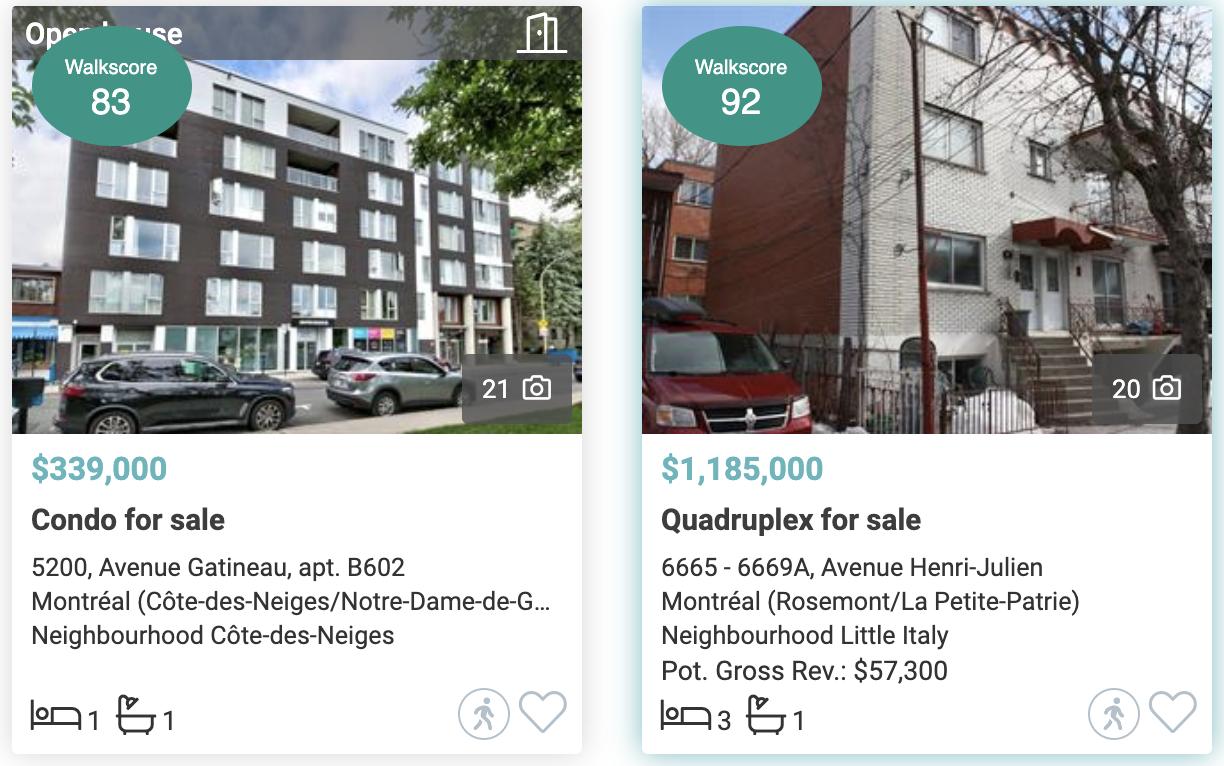This screenshot has width=1224, height=766.
Task: View the 21 photos of the condo
Action: tap(517, 389)
